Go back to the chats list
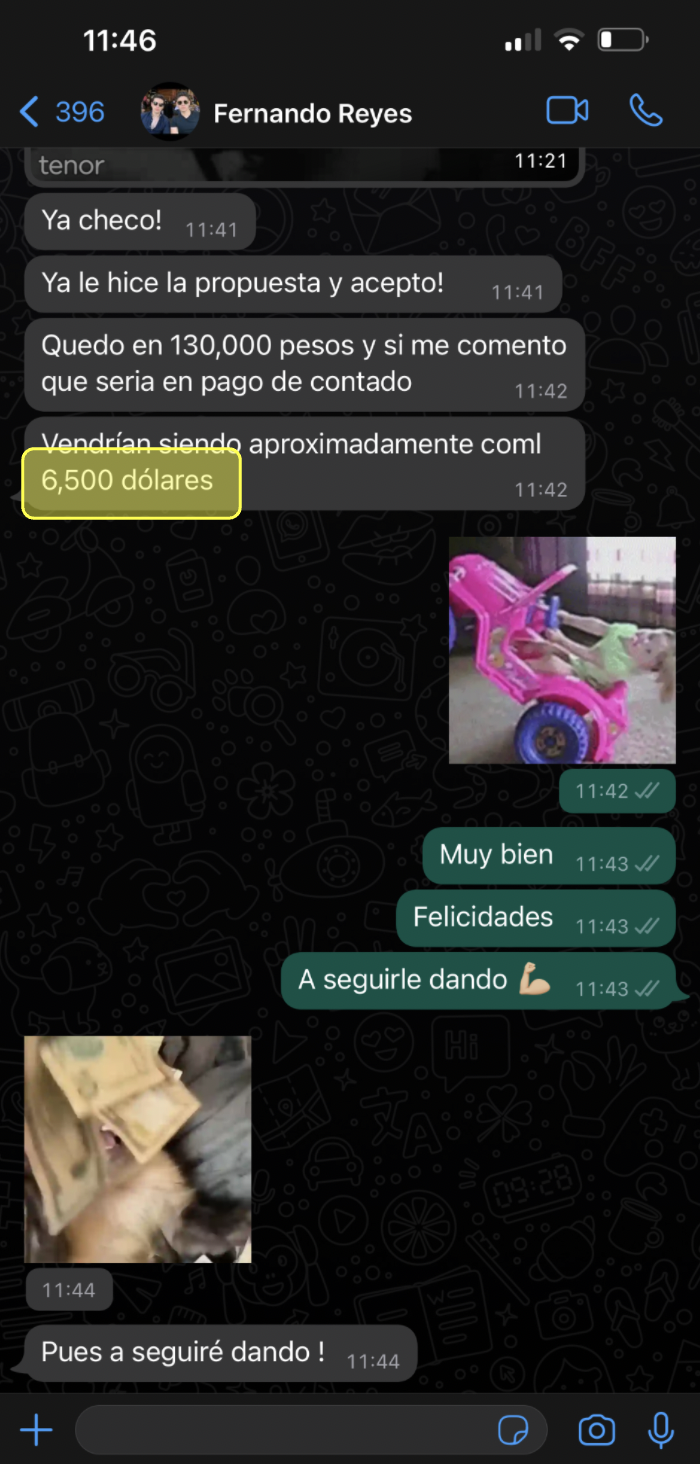Screen dimensions: 700x1464 (x=60, y=112)
